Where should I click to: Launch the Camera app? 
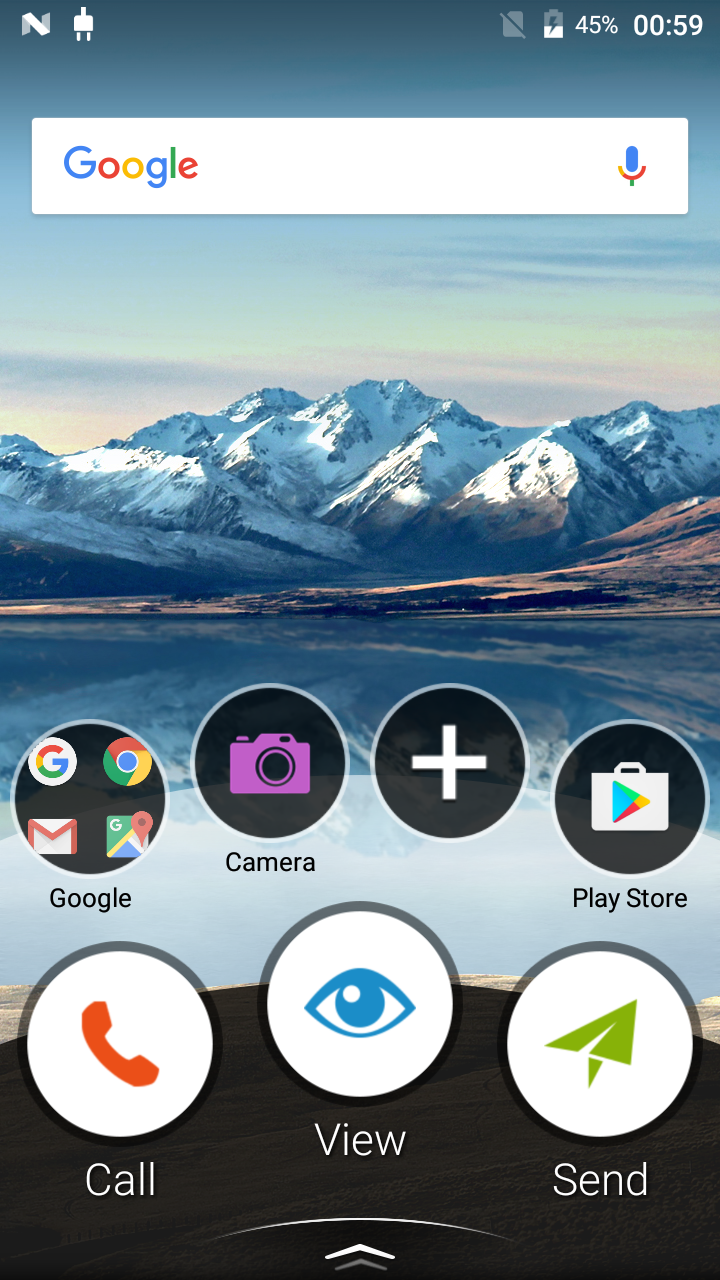(270, 764)
